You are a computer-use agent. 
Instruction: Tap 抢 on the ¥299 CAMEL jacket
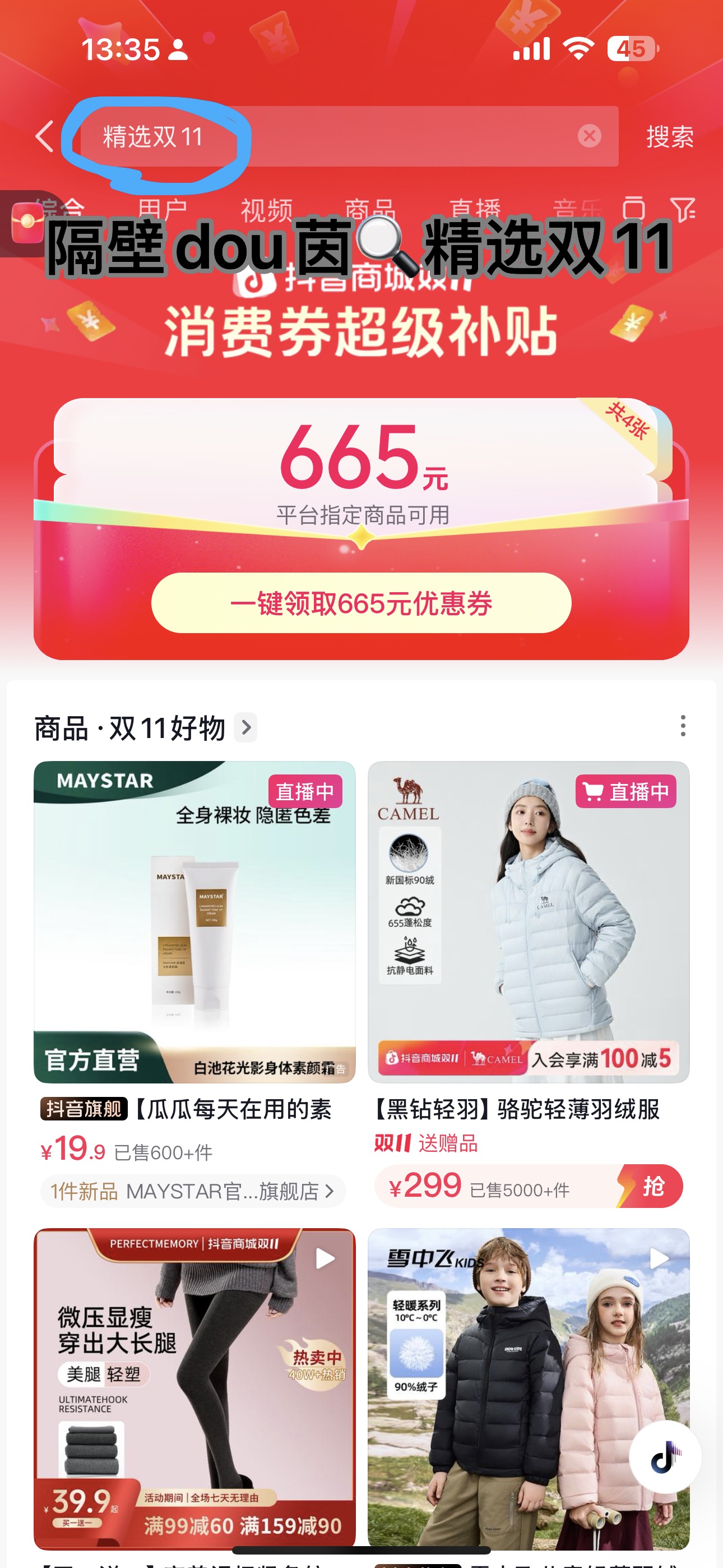click(652, 1186)
